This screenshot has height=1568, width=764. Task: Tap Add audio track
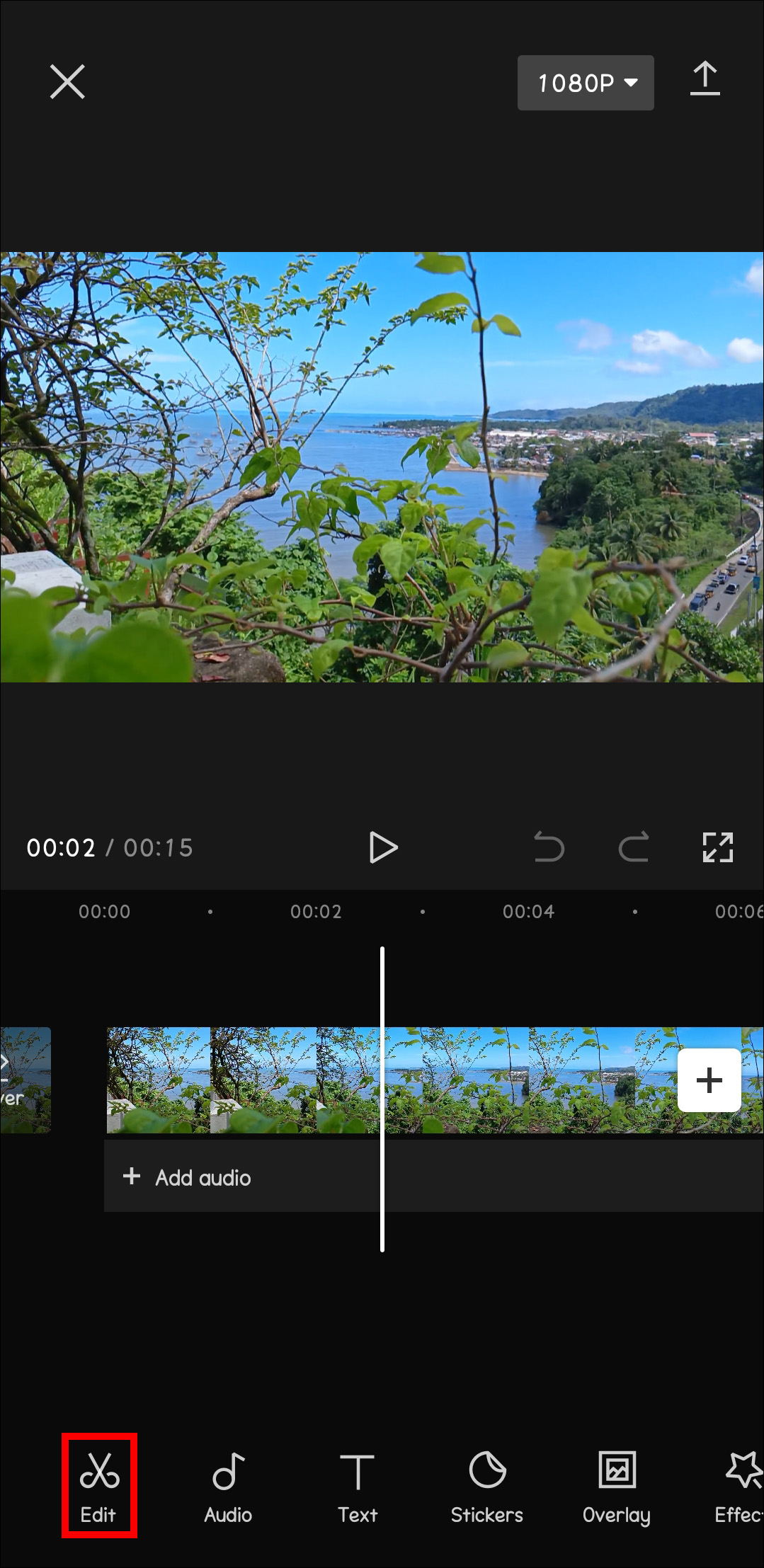click(188, 1178)
